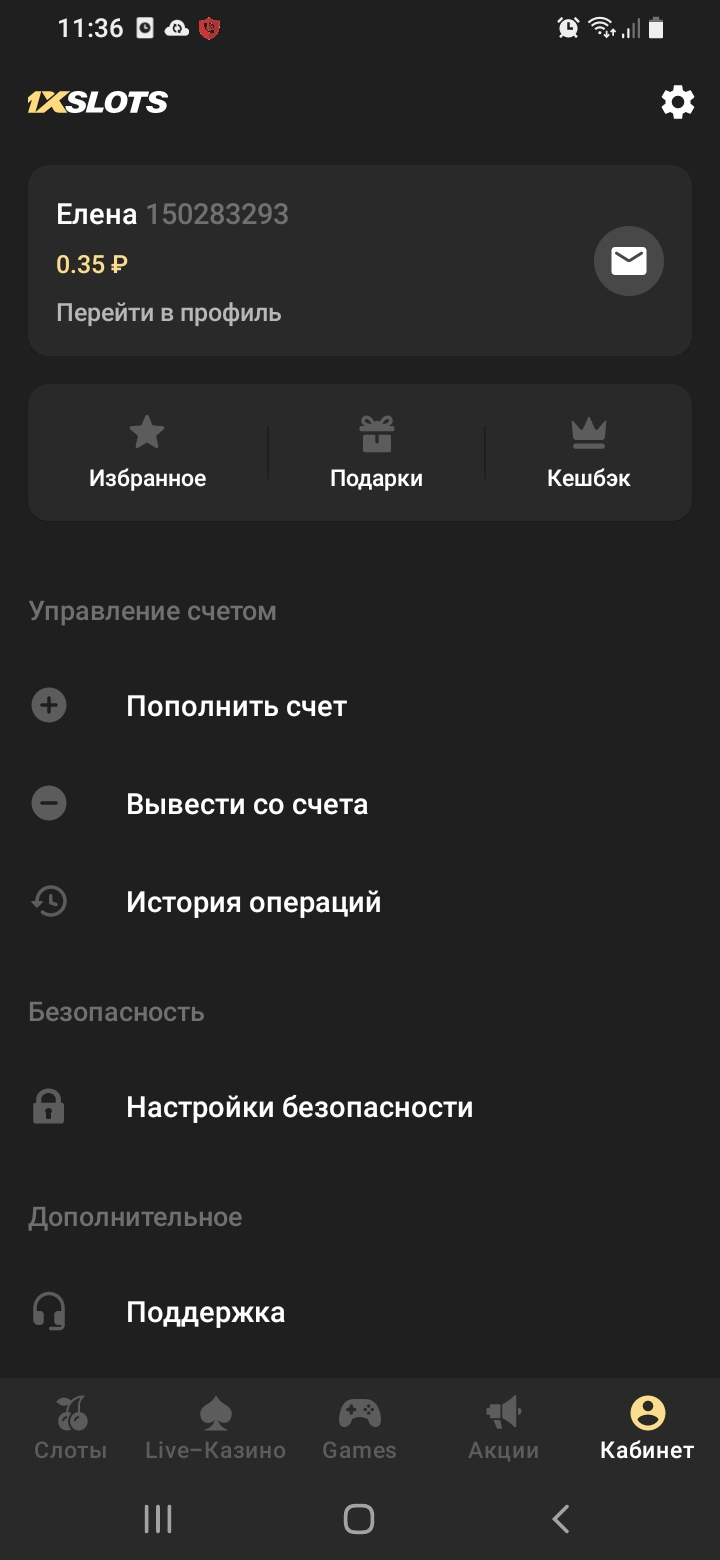This screenshot has height=1560, width=720.
Task: Open История операций
Action: [253, 902]
